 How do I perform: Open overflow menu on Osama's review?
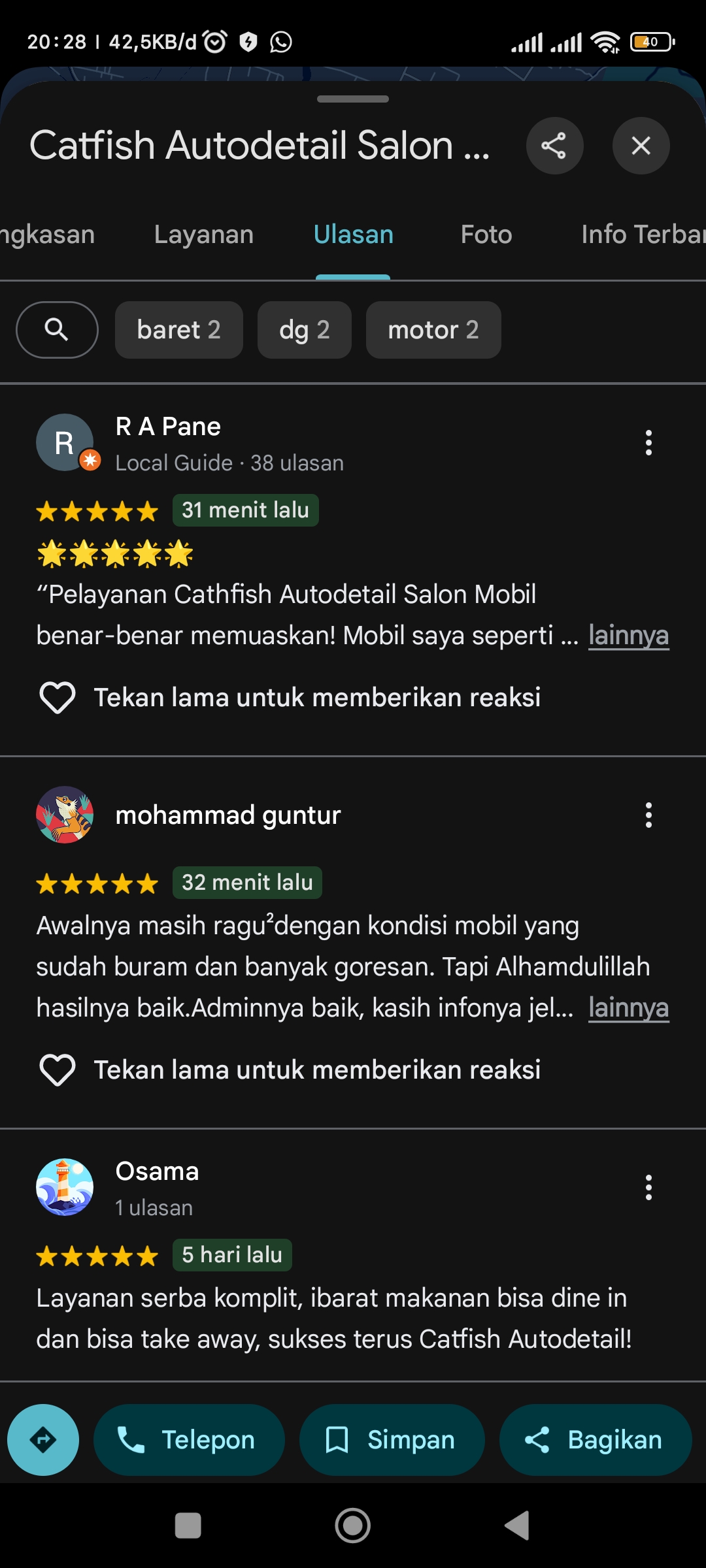click(648, 1187)
